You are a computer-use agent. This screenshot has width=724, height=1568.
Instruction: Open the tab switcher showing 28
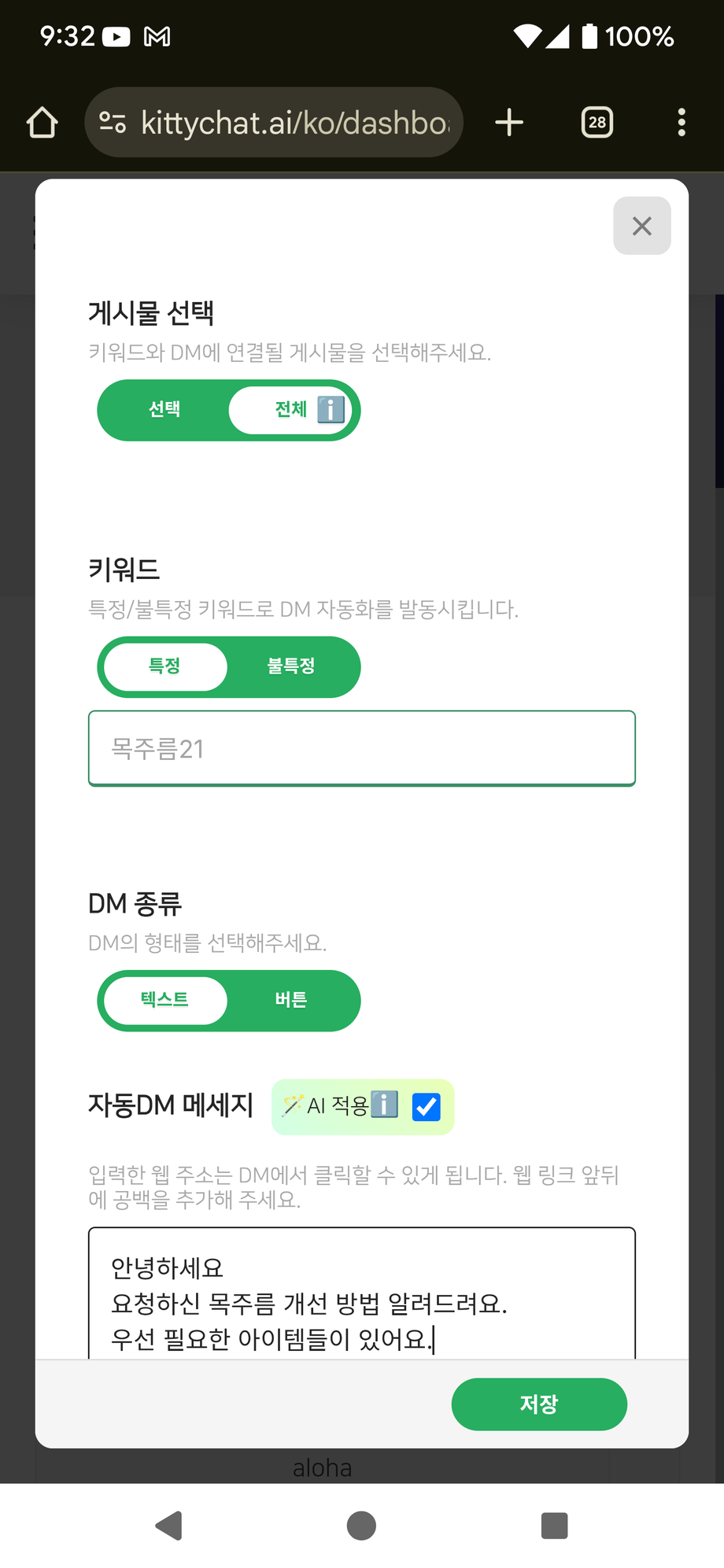point(597,123)
